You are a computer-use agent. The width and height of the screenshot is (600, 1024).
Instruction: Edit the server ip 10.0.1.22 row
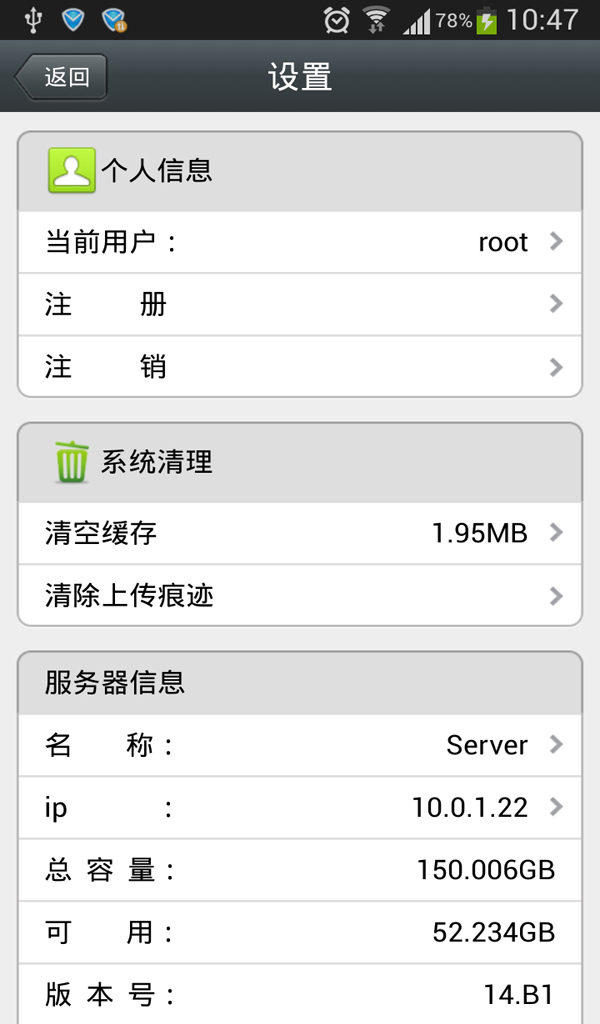300,808
